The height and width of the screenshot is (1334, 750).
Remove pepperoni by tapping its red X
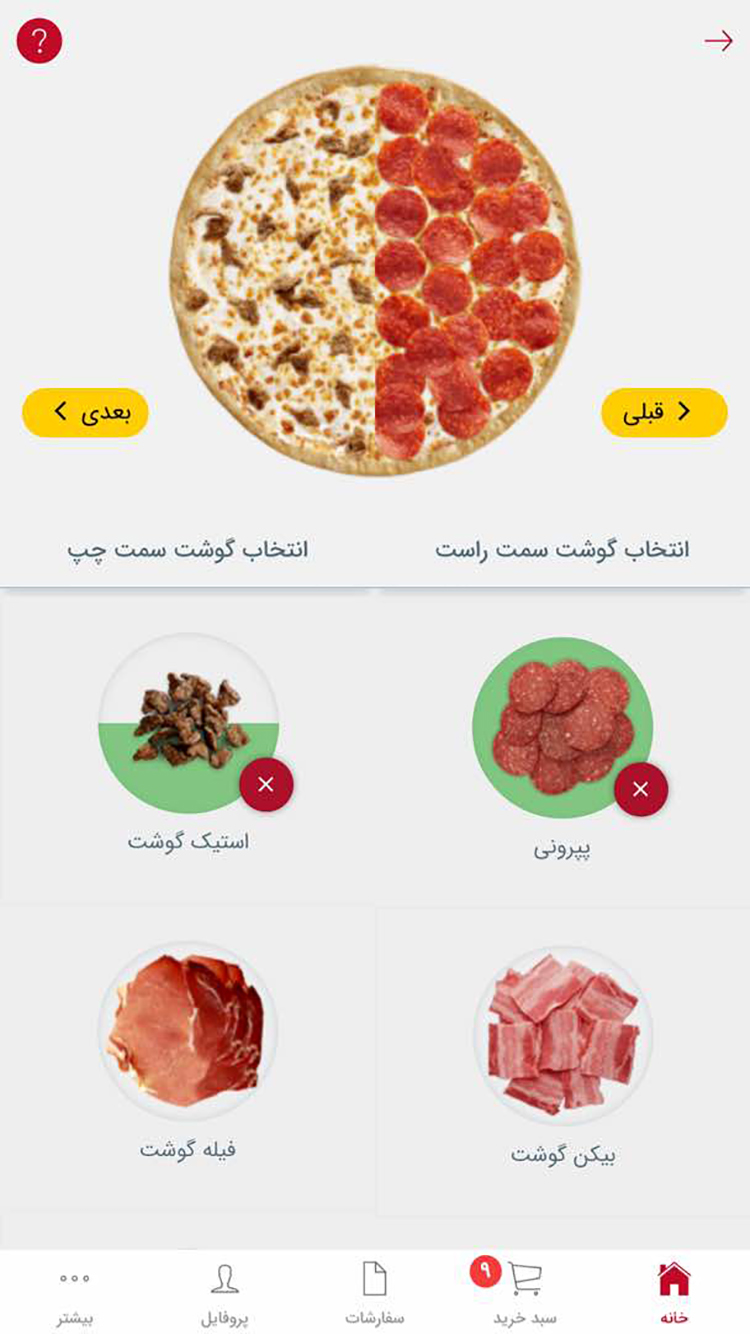click(641, 788)
